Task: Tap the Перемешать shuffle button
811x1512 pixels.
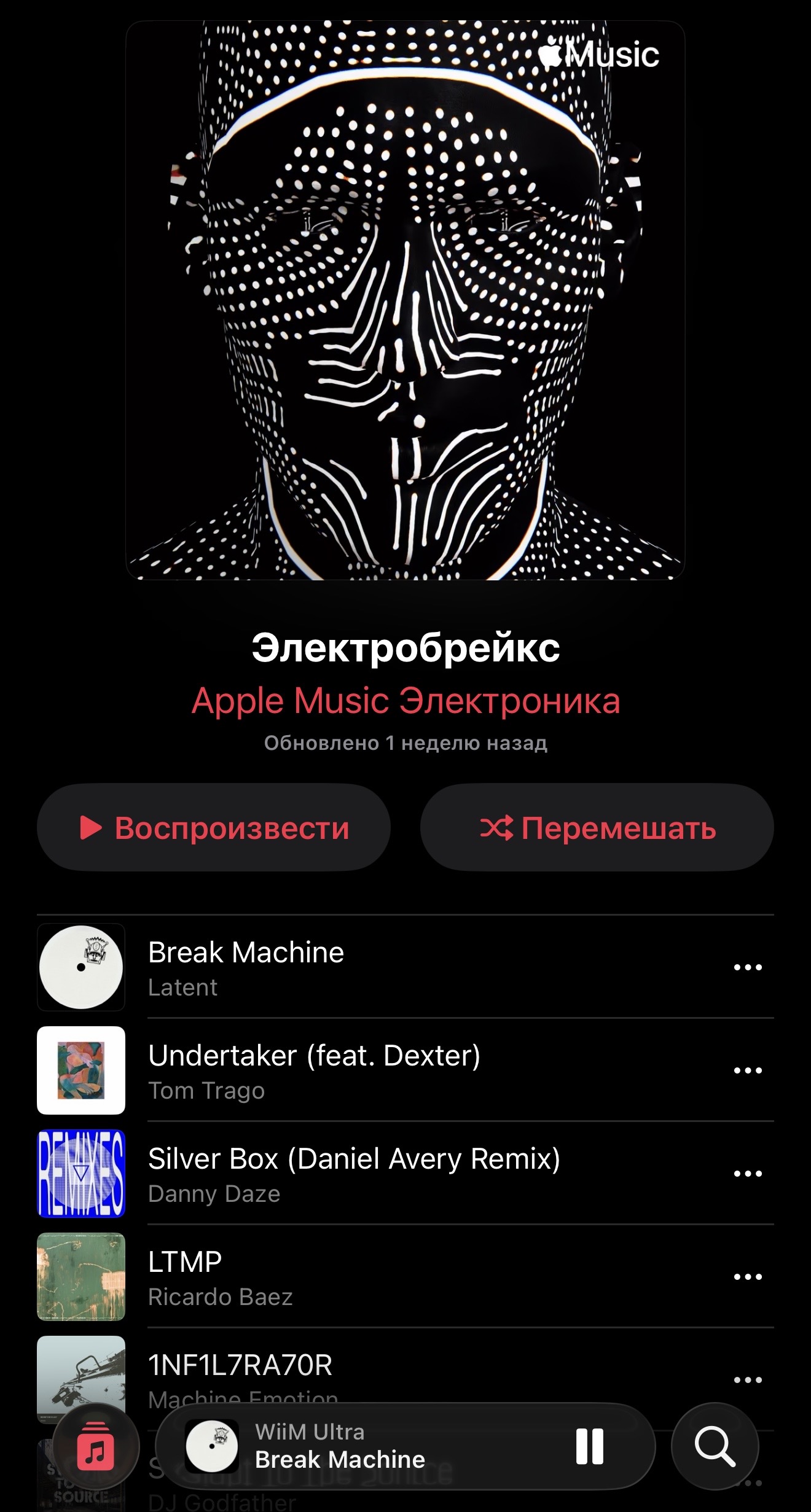Action: tap(597, 827)
